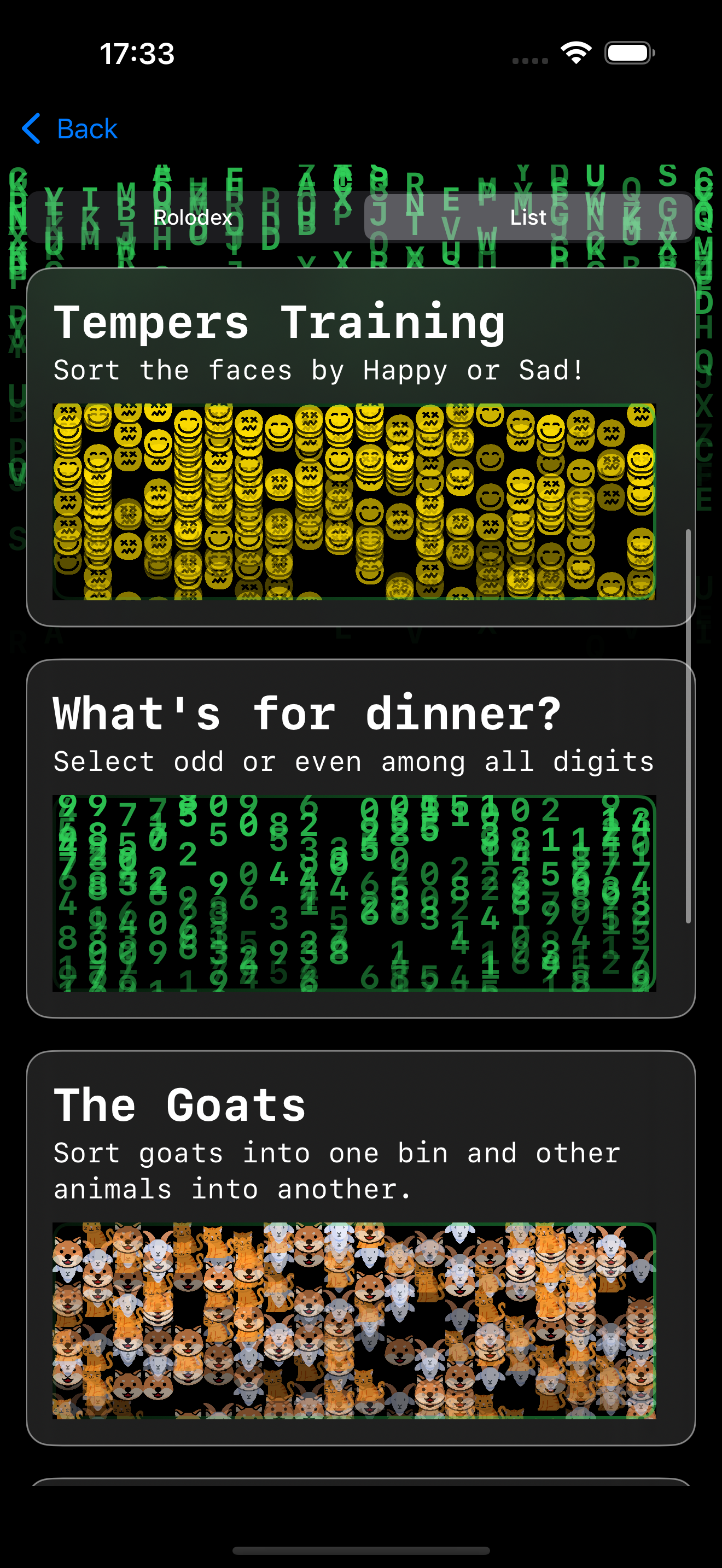Open the What's for dinner? card
The image size is (722, 1568).
click(x=360, y=838)
